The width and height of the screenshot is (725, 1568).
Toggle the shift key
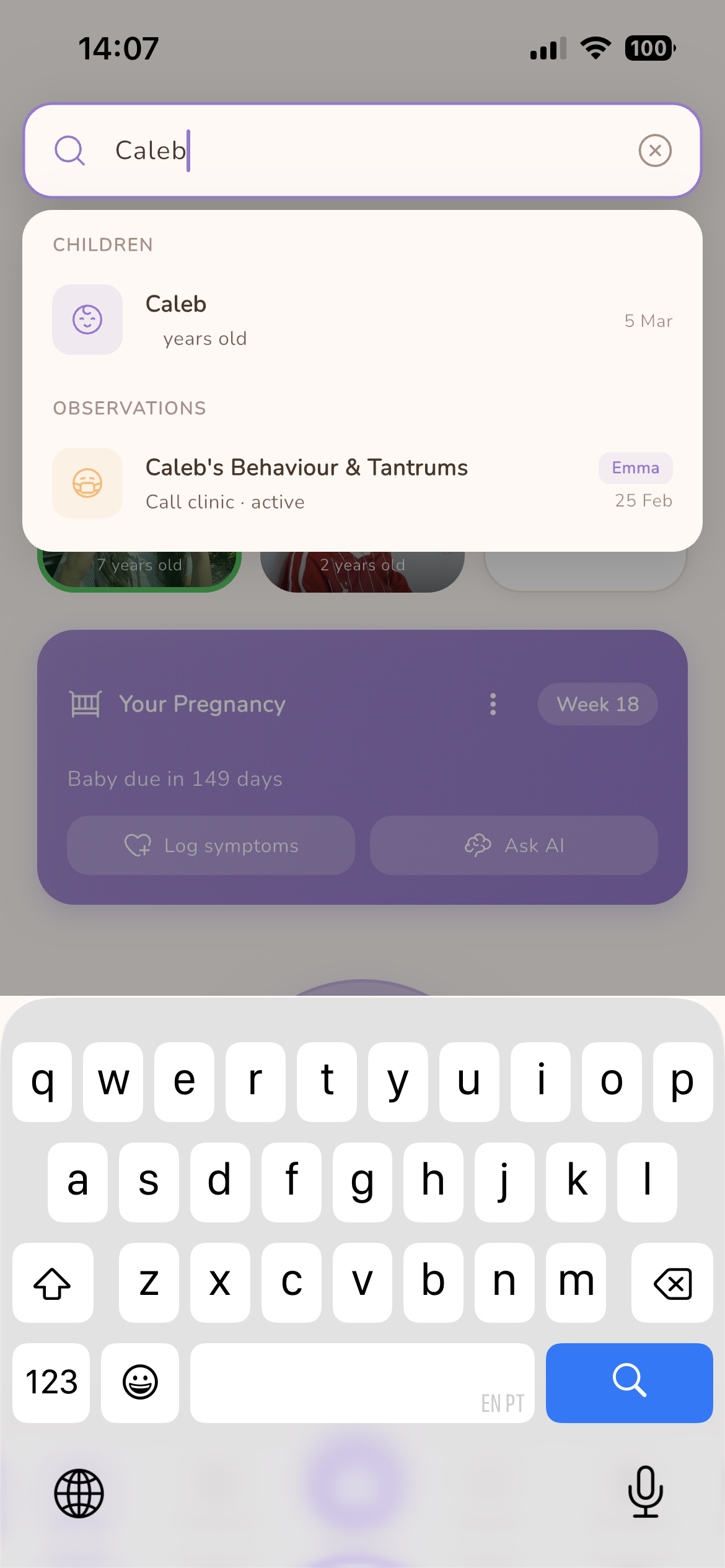coord(53,1283)
